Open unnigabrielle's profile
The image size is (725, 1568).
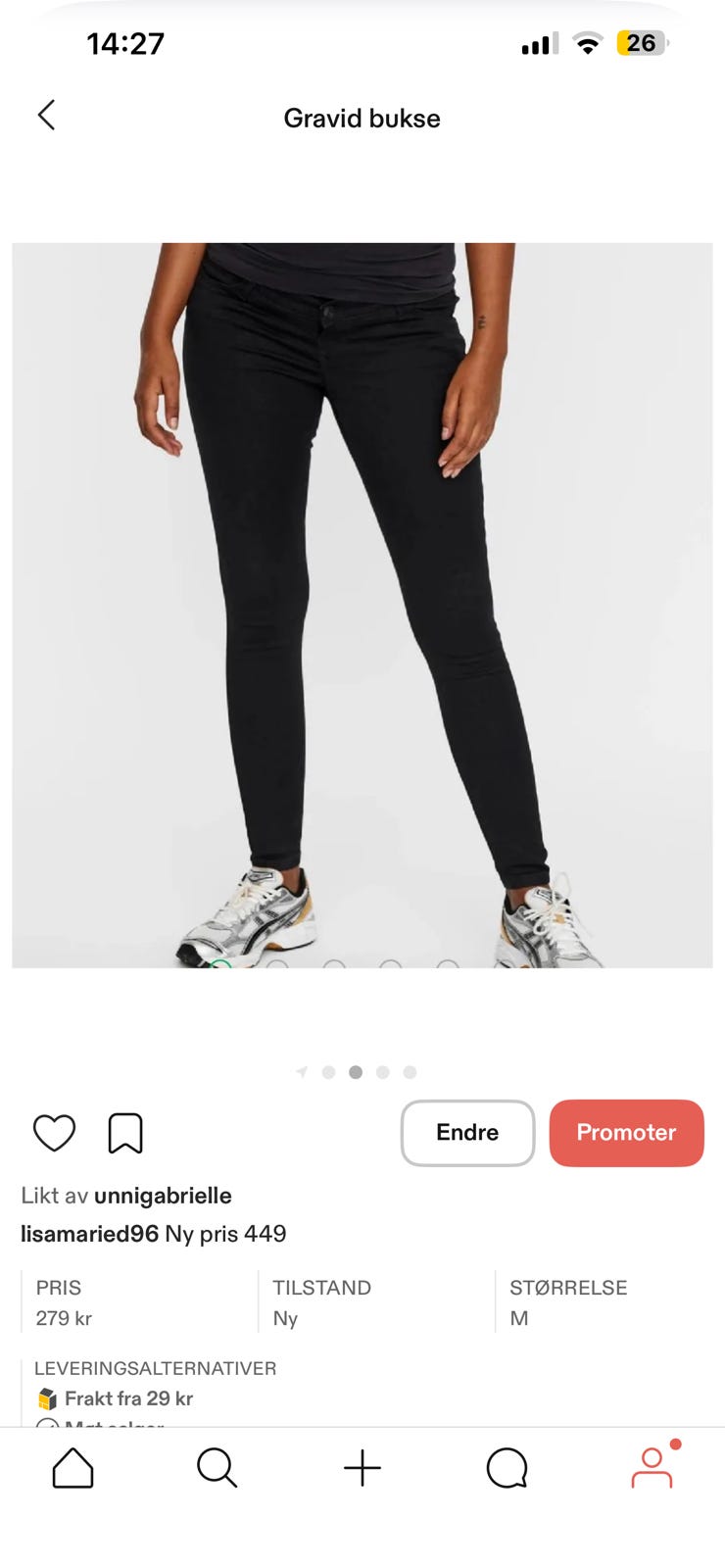coord(163,1196)
